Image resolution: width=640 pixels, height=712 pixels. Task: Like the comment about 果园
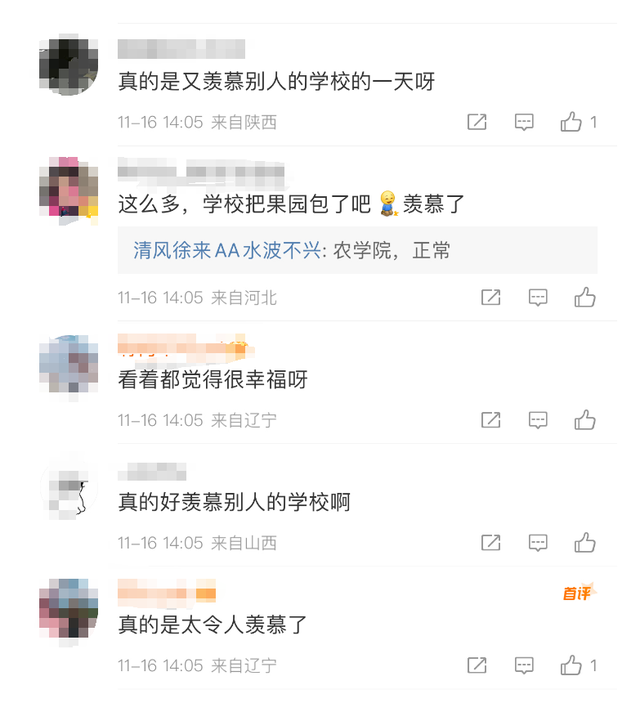click(585, 297)
